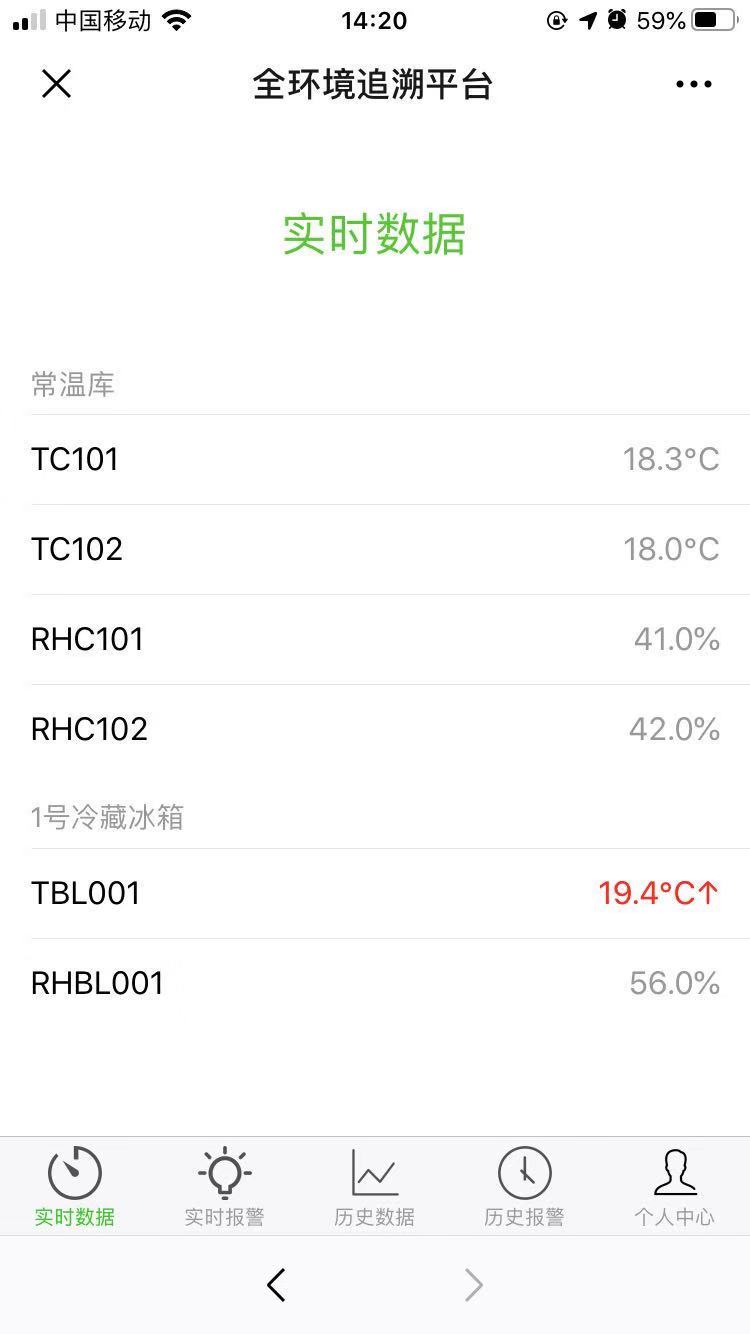Open the 个人中心 tab
The image size is (750, 1334).
675,1187
